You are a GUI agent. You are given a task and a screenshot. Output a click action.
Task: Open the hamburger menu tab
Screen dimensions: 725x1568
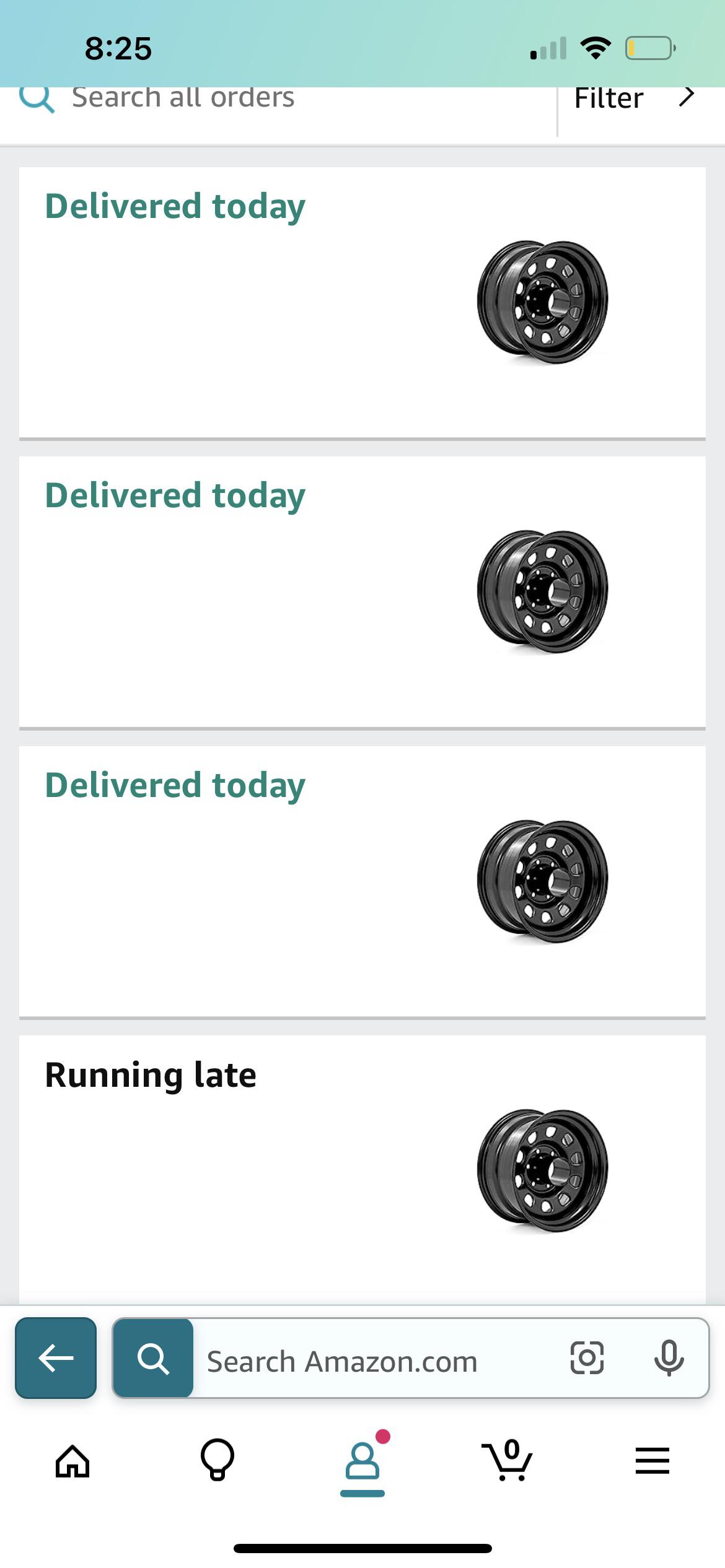(652, 1460)
